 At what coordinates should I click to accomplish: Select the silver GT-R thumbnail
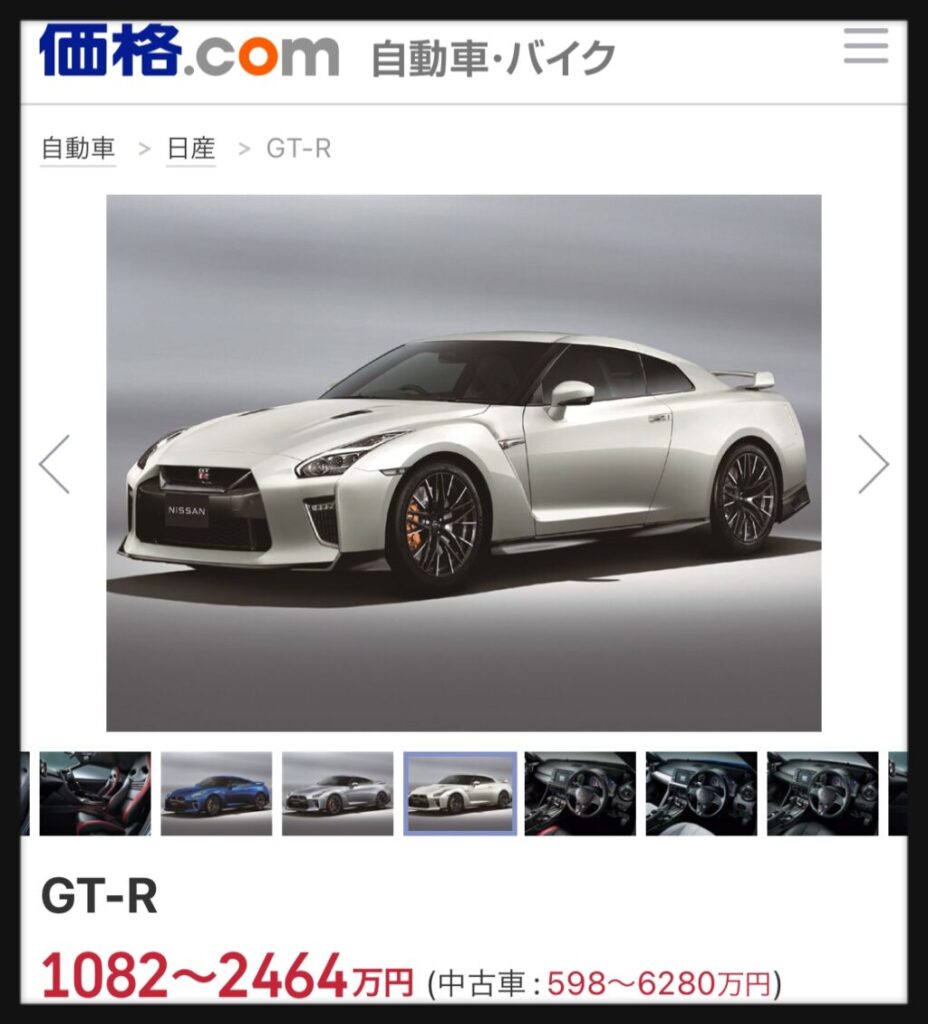click(337, 793)
